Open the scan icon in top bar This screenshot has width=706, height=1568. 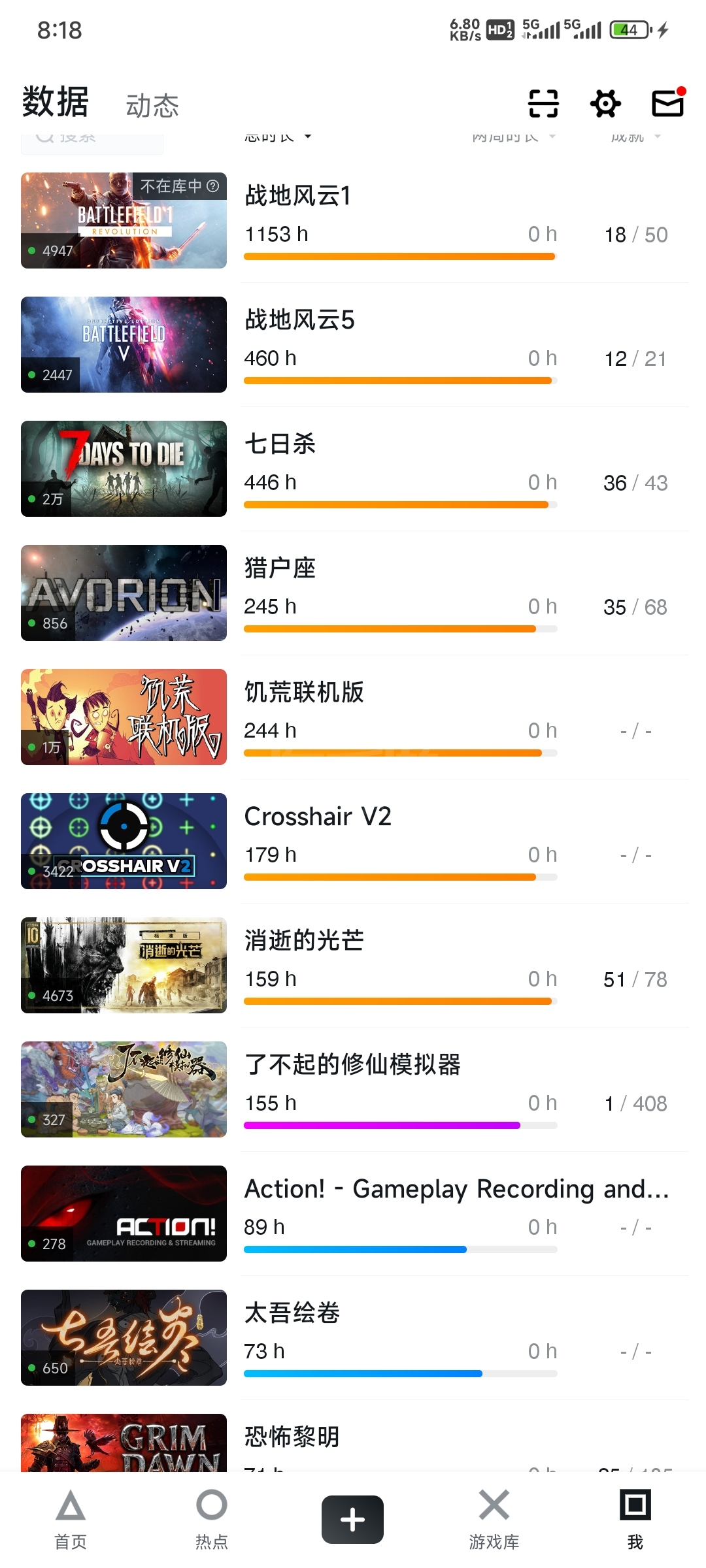point(543,104)
